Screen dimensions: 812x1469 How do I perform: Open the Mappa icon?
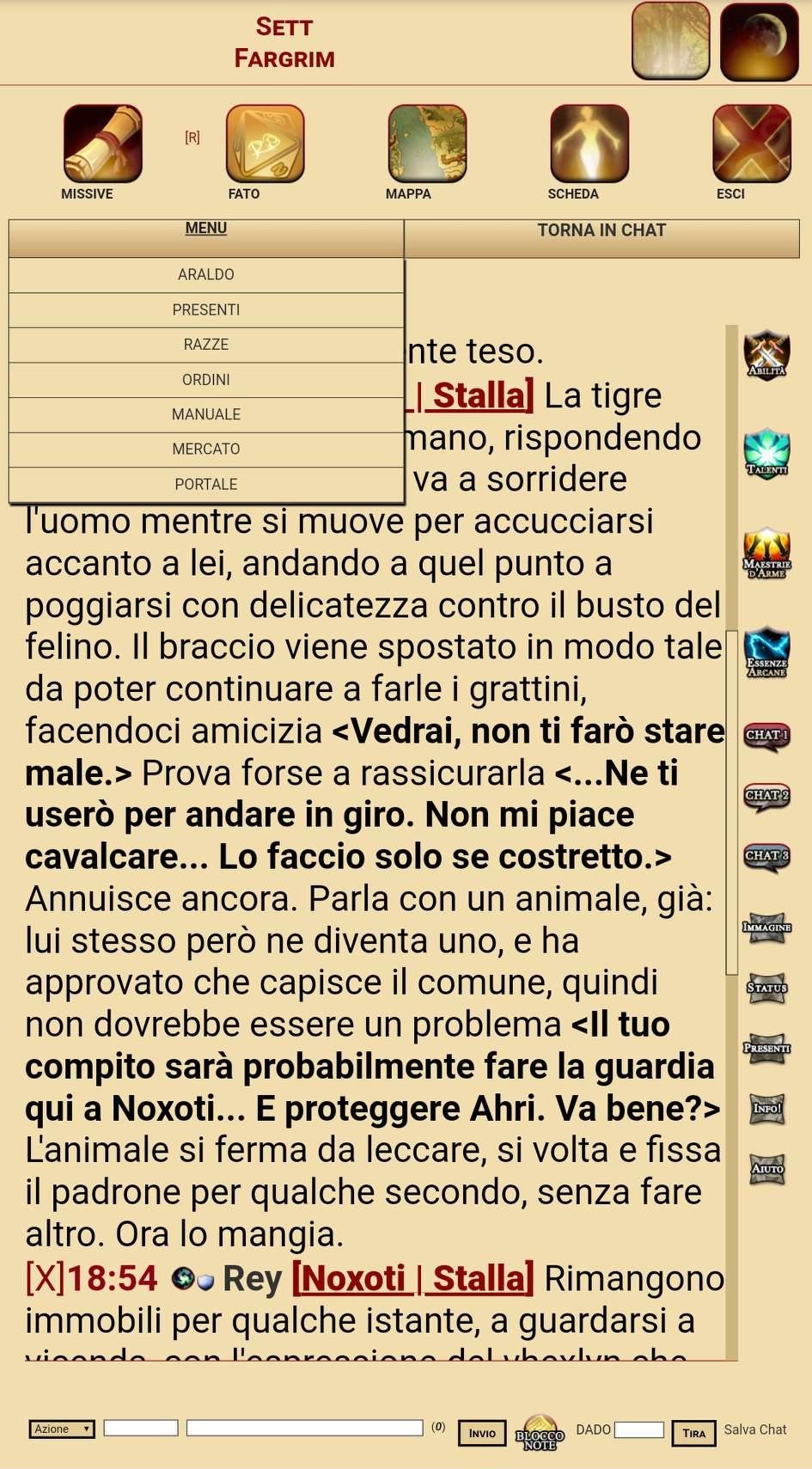coord(427,144)
